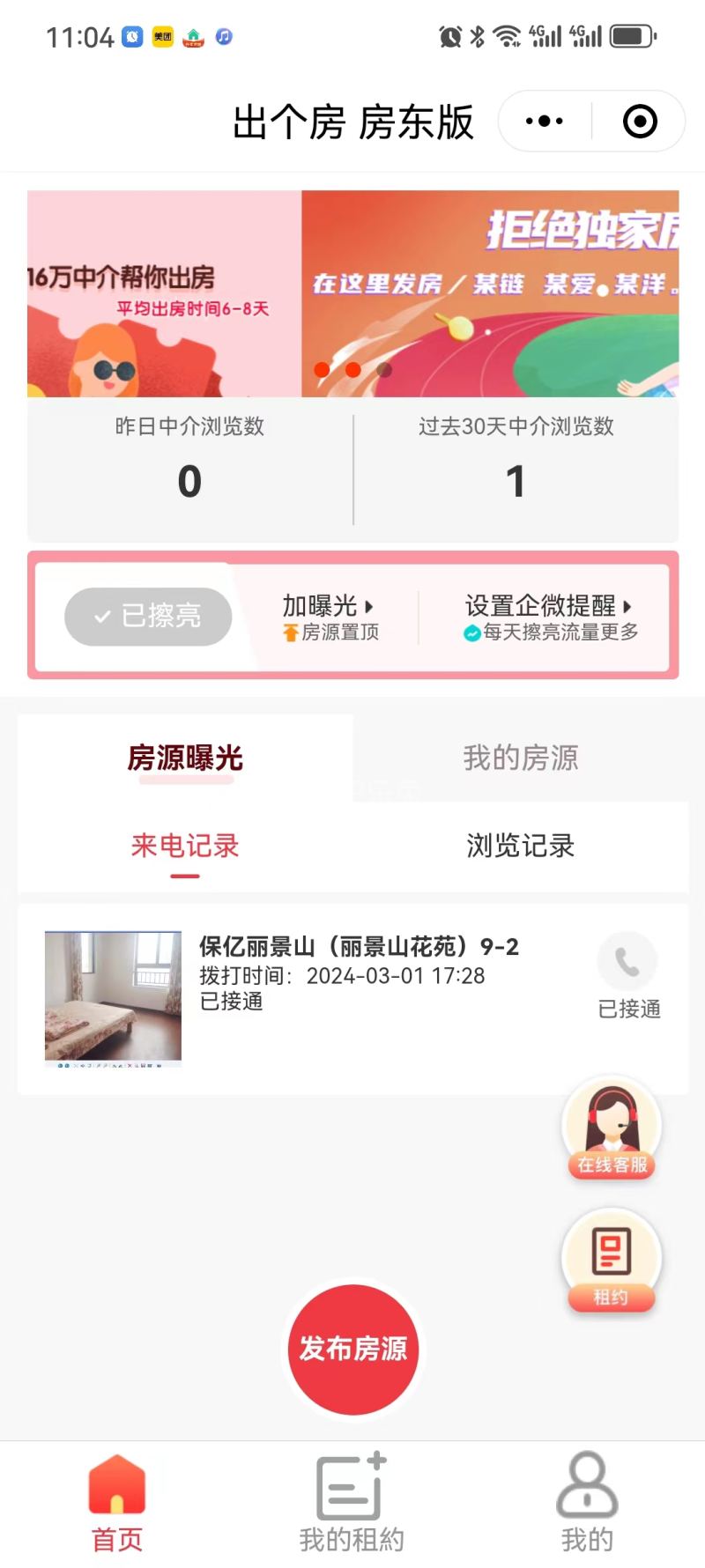Expand 加曝光 to boost listing exposure

click(x=328, y=606)
